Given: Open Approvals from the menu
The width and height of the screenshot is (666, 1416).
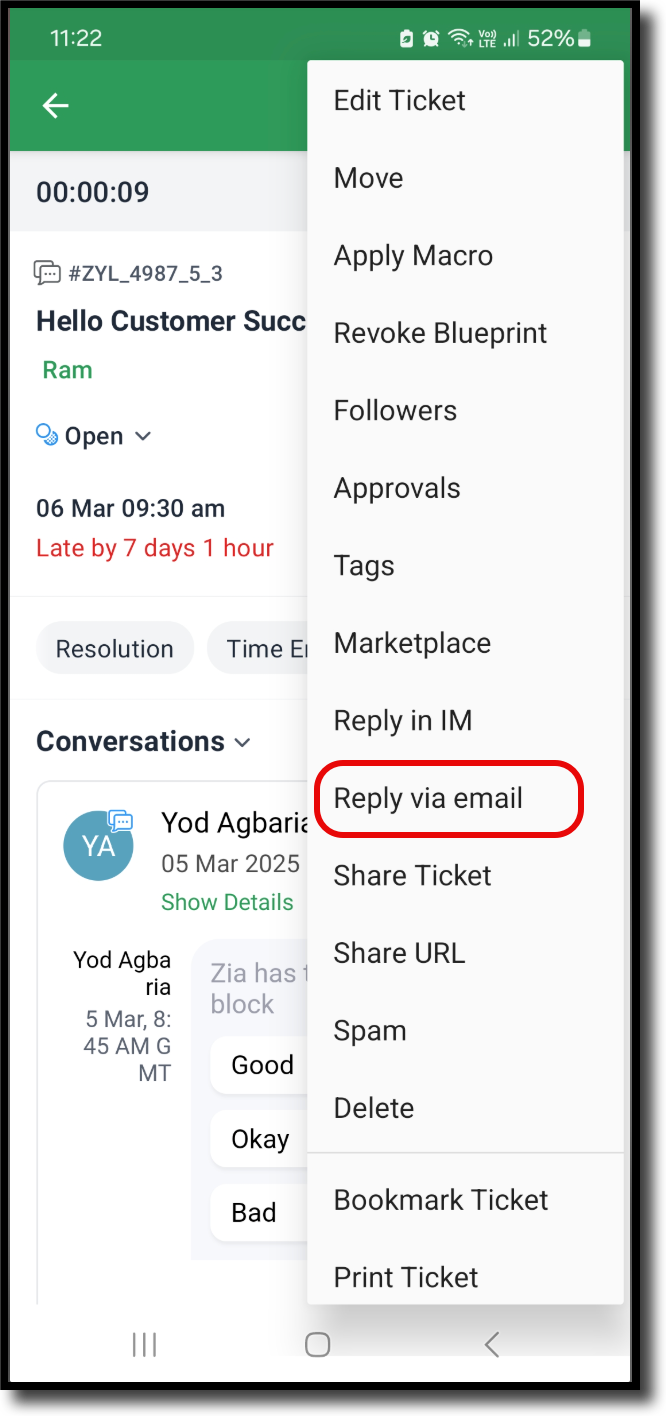Looking at the screenshot, I should tap(397, 488).
